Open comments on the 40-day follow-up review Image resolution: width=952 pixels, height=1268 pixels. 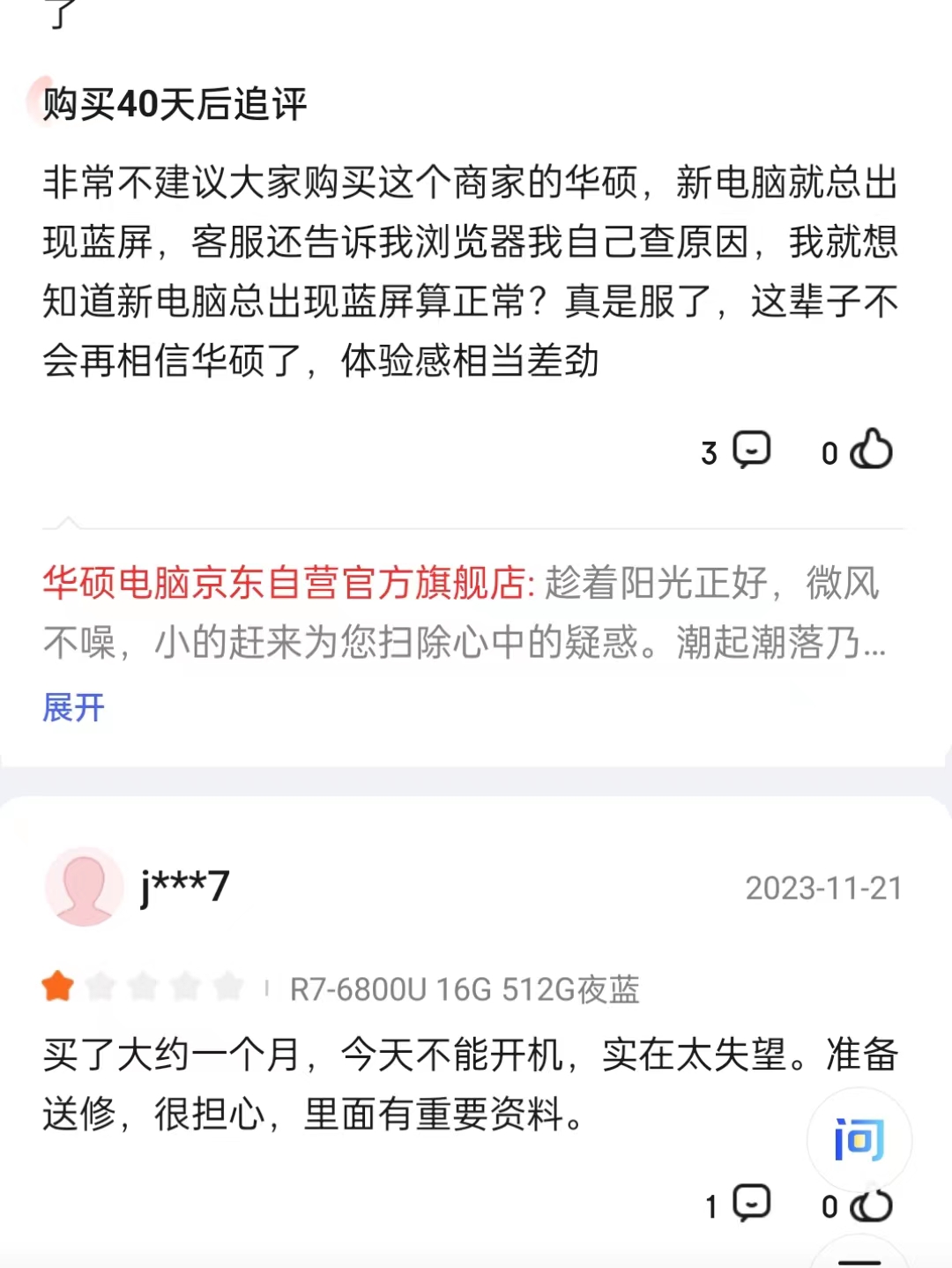[x=750, y=451]
